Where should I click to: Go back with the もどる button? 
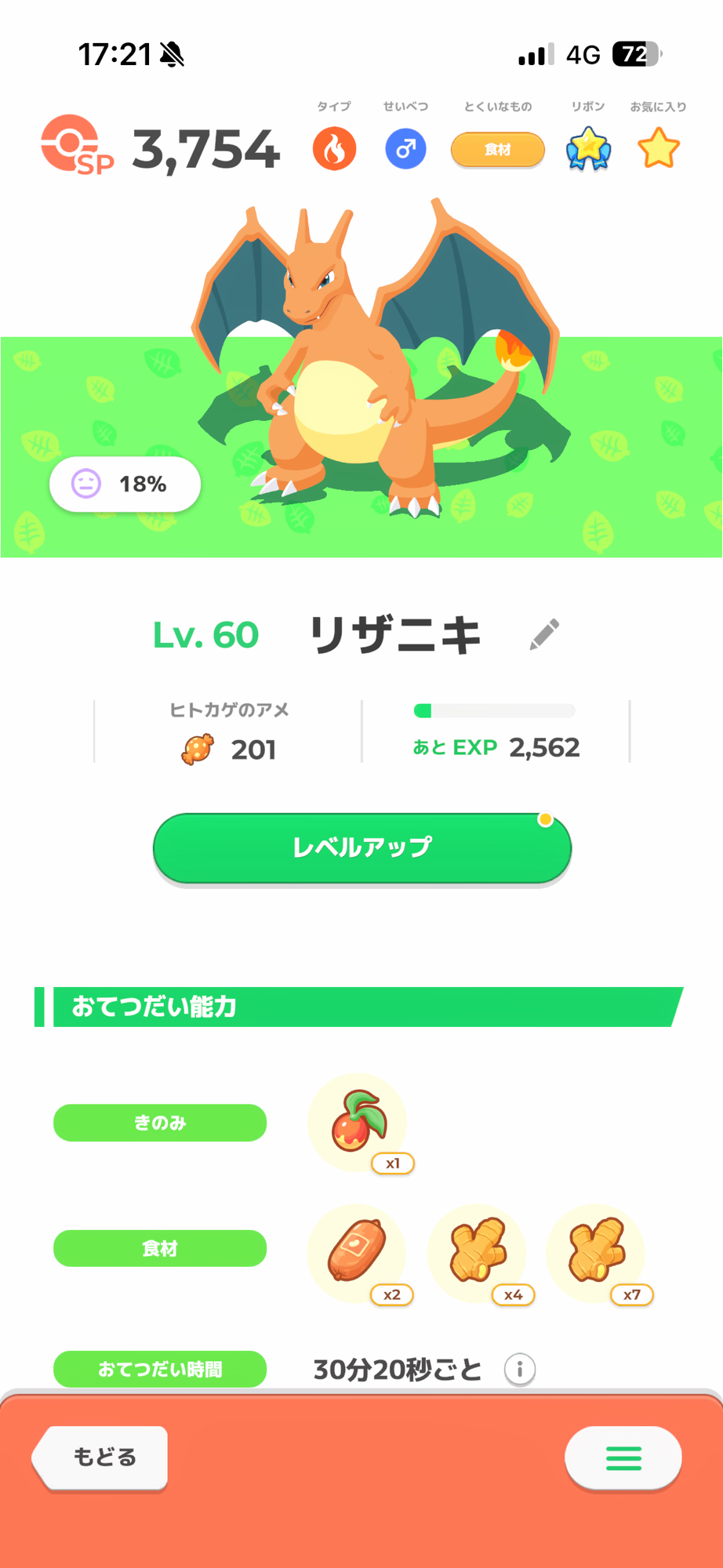pos(102,1457)
